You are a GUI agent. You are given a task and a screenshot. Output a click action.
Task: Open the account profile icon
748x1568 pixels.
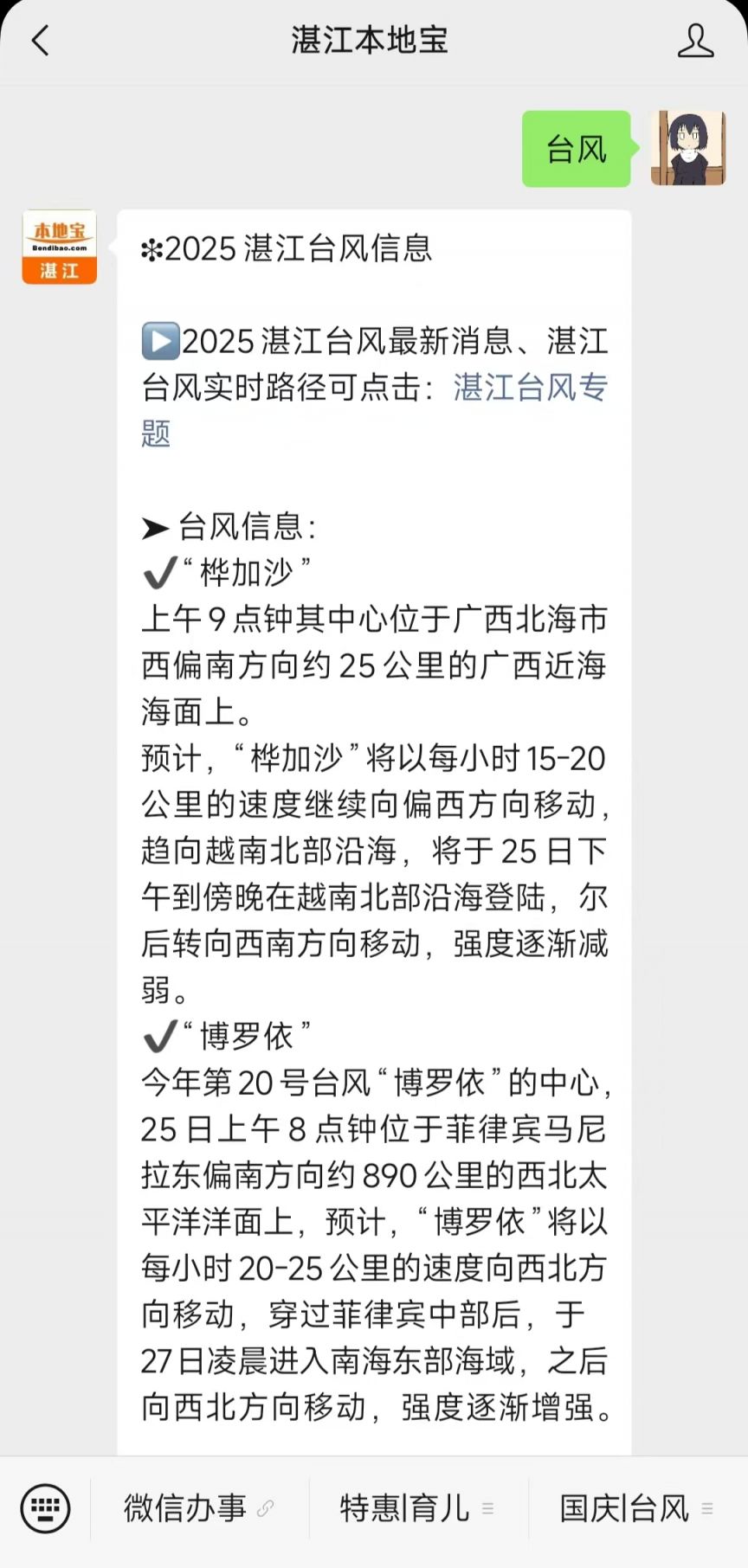tap(694, 41)
